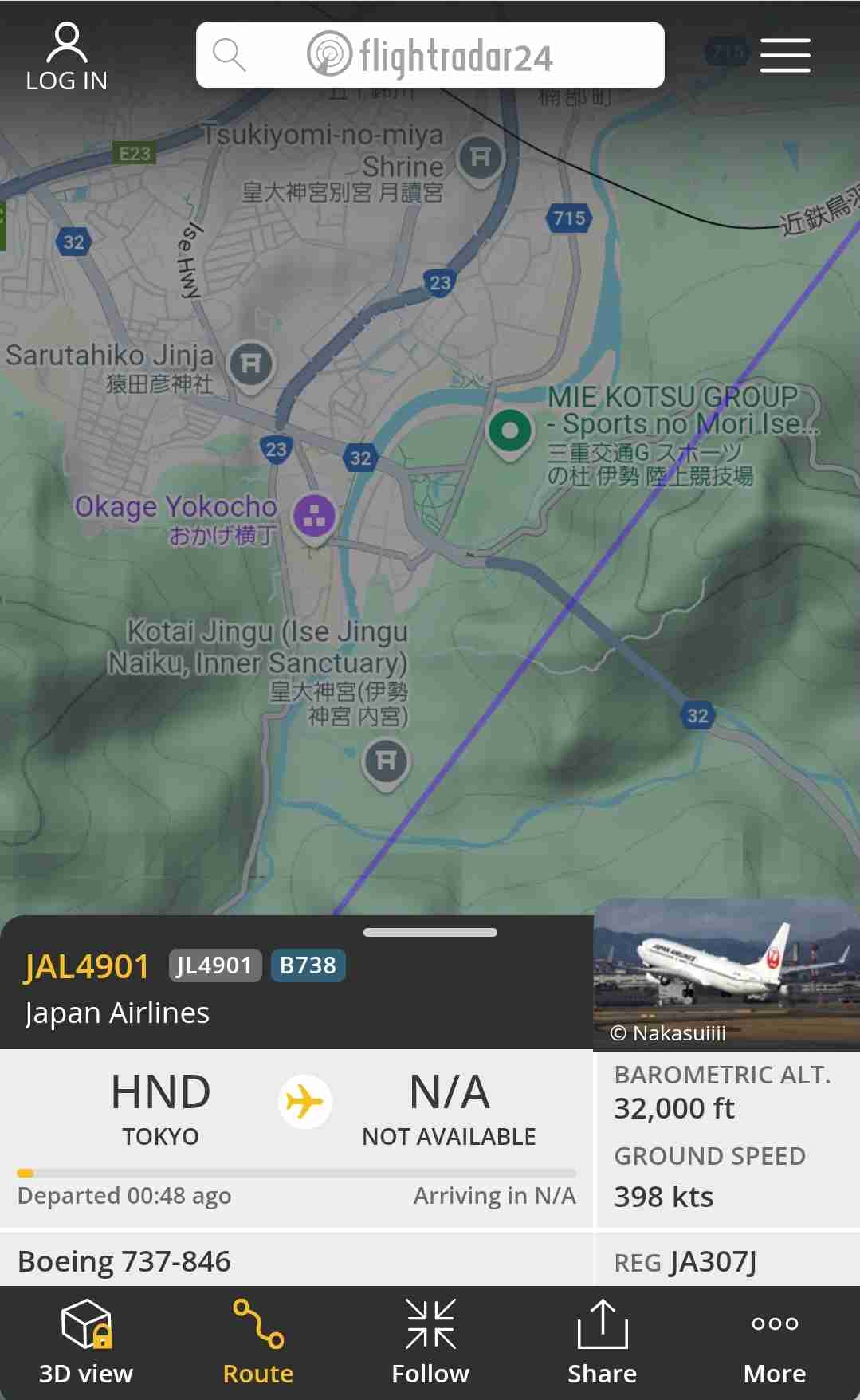
Task: View the Japan Airlines aircraft photo
Action: click(725, 973)
